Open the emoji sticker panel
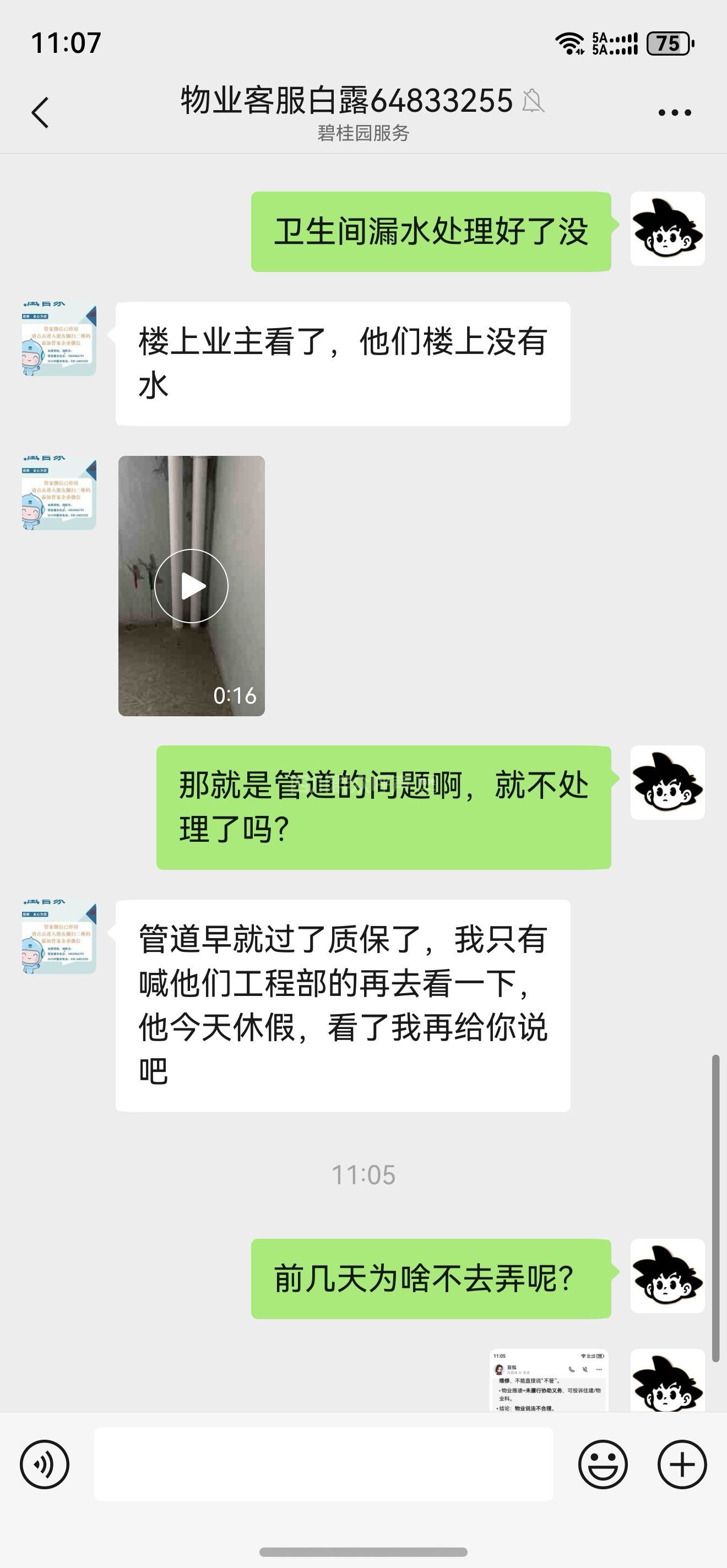This screenshot has width=727, height=1568. tap(602, 1464)
